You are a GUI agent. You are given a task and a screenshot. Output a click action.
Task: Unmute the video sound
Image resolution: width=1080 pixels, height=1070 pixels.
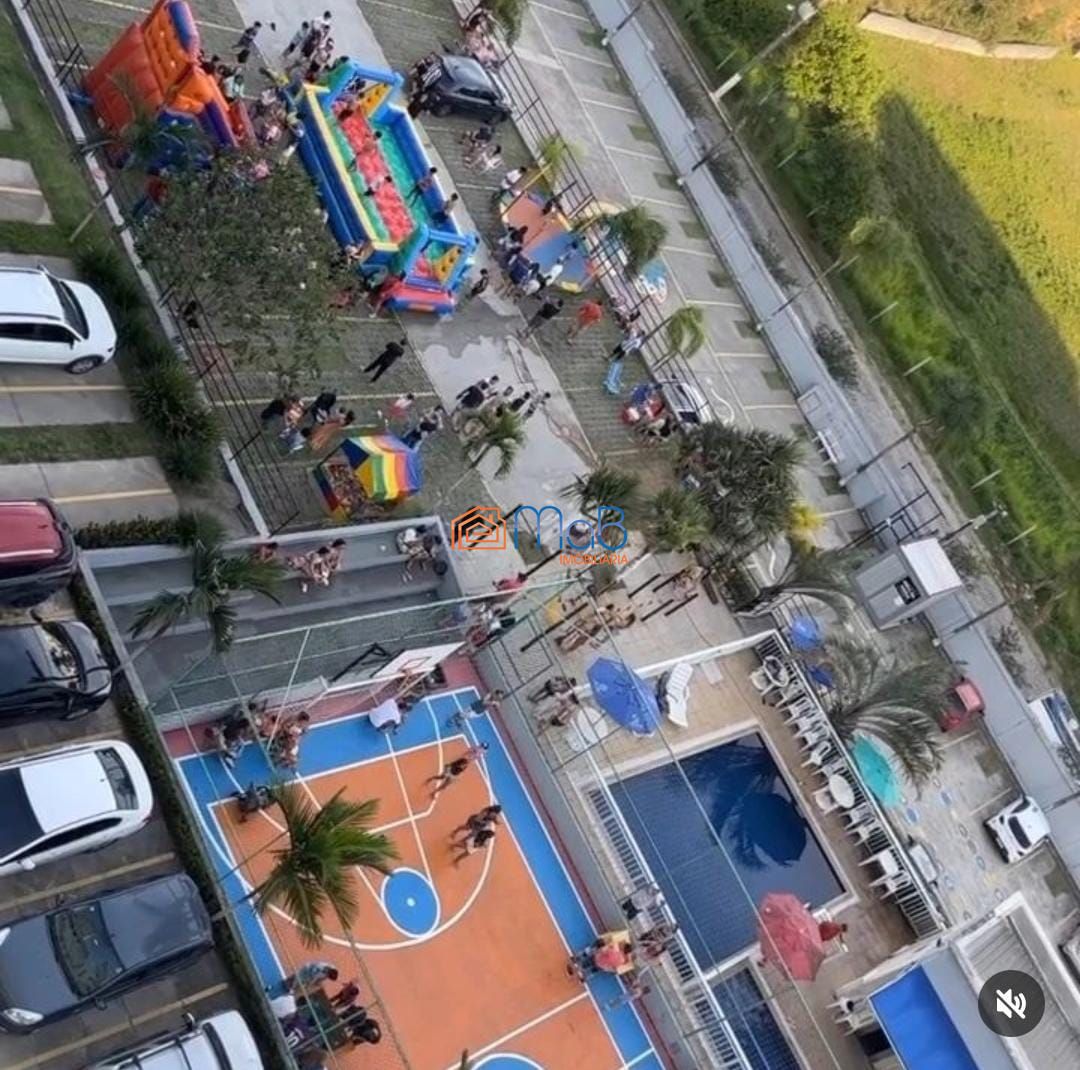tap(1011, 1003)
